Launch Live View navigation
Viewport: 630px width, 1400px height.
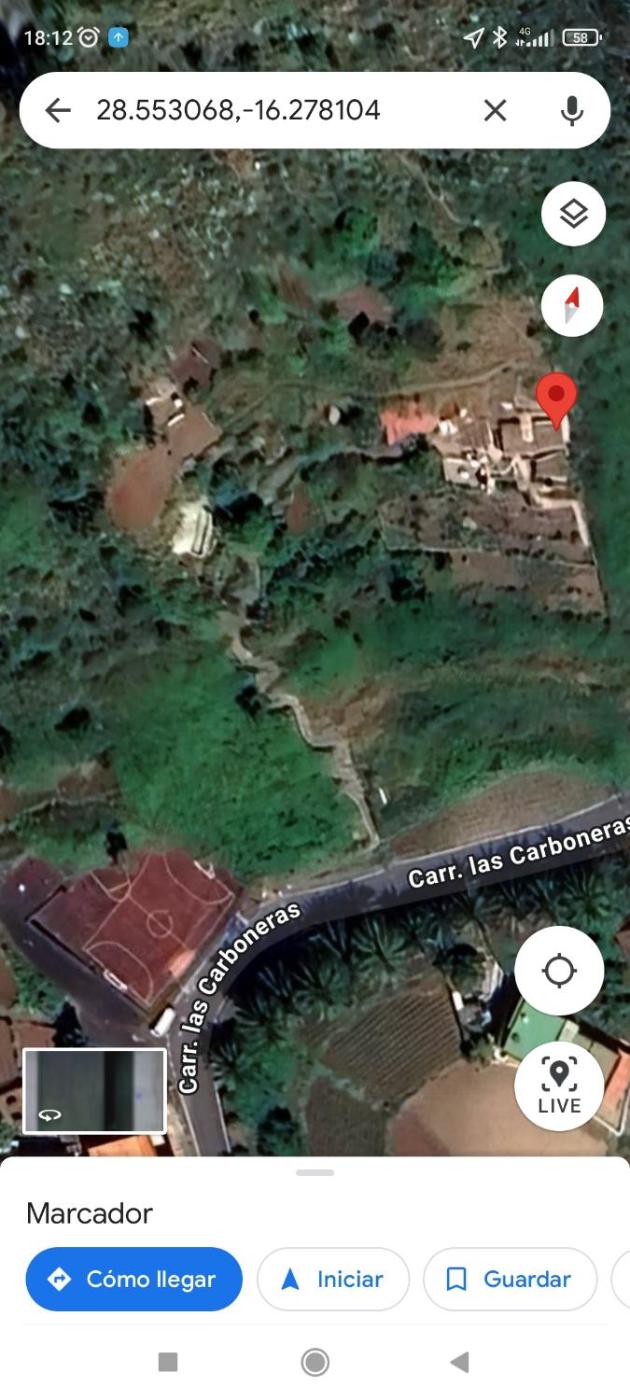point(559,1086)
